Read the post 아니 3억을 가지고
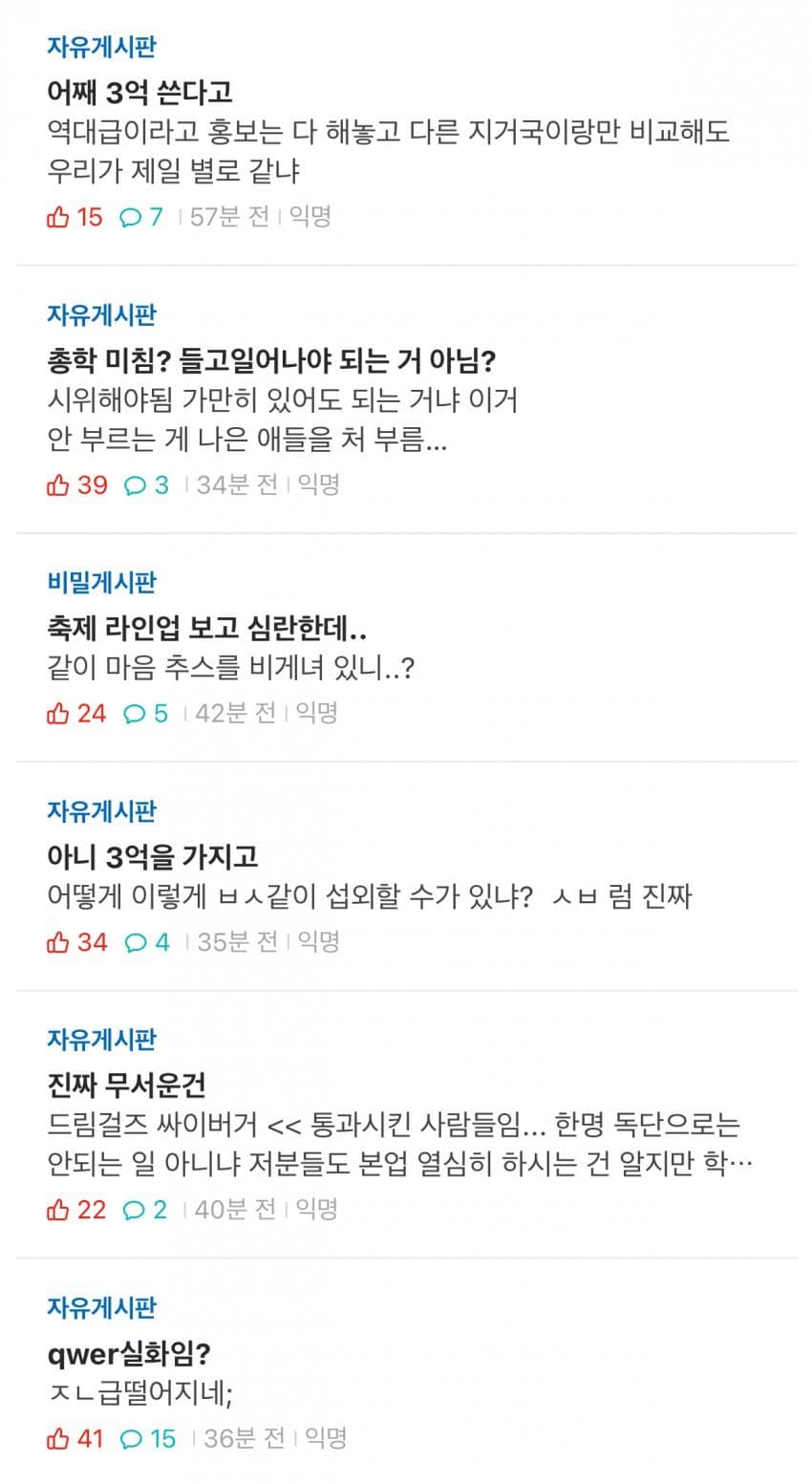The image size is (812, 1484). point(153,856)
